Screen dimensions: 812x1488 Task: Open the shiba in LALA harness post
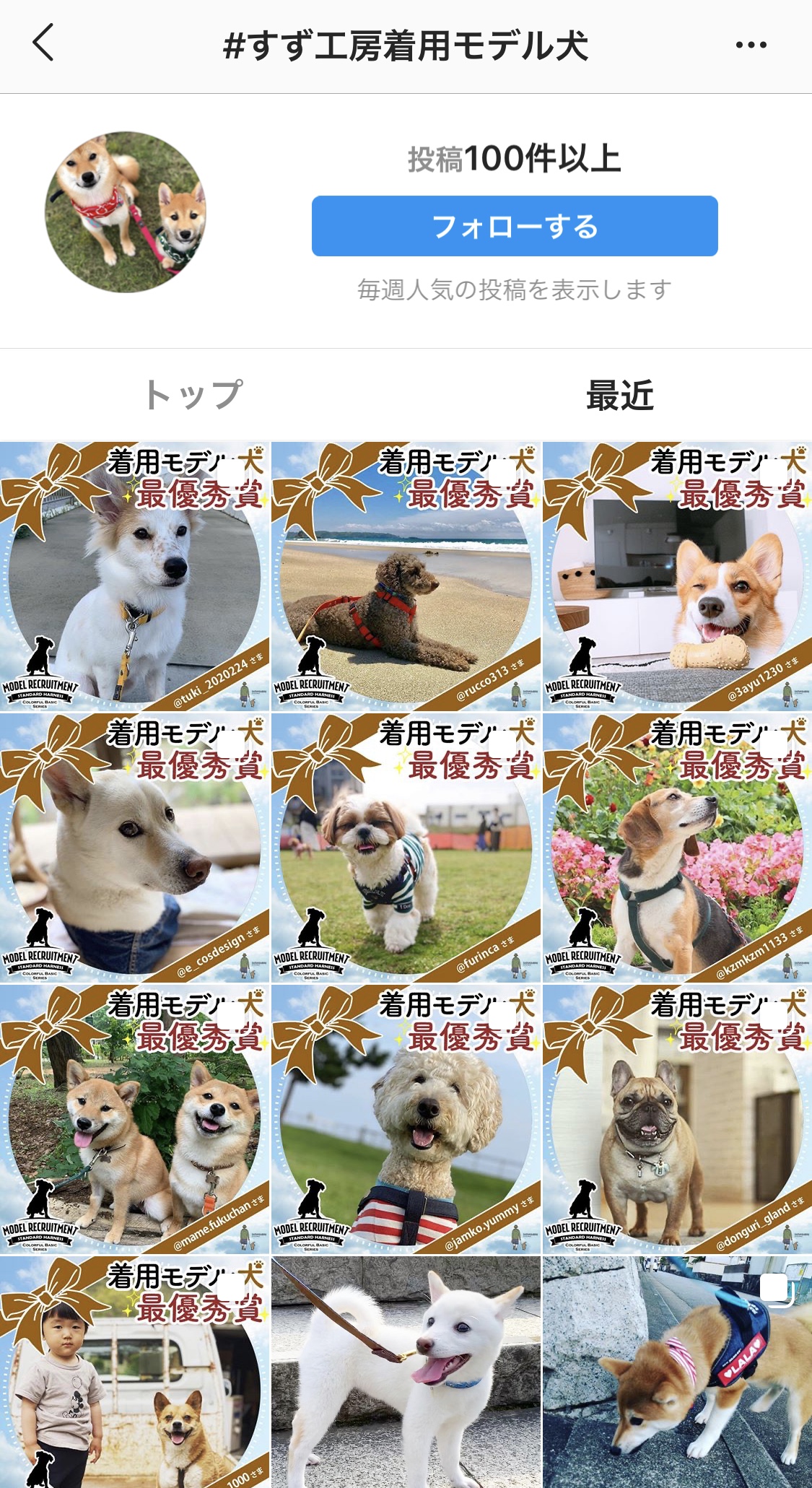[x=677, y=1372]
